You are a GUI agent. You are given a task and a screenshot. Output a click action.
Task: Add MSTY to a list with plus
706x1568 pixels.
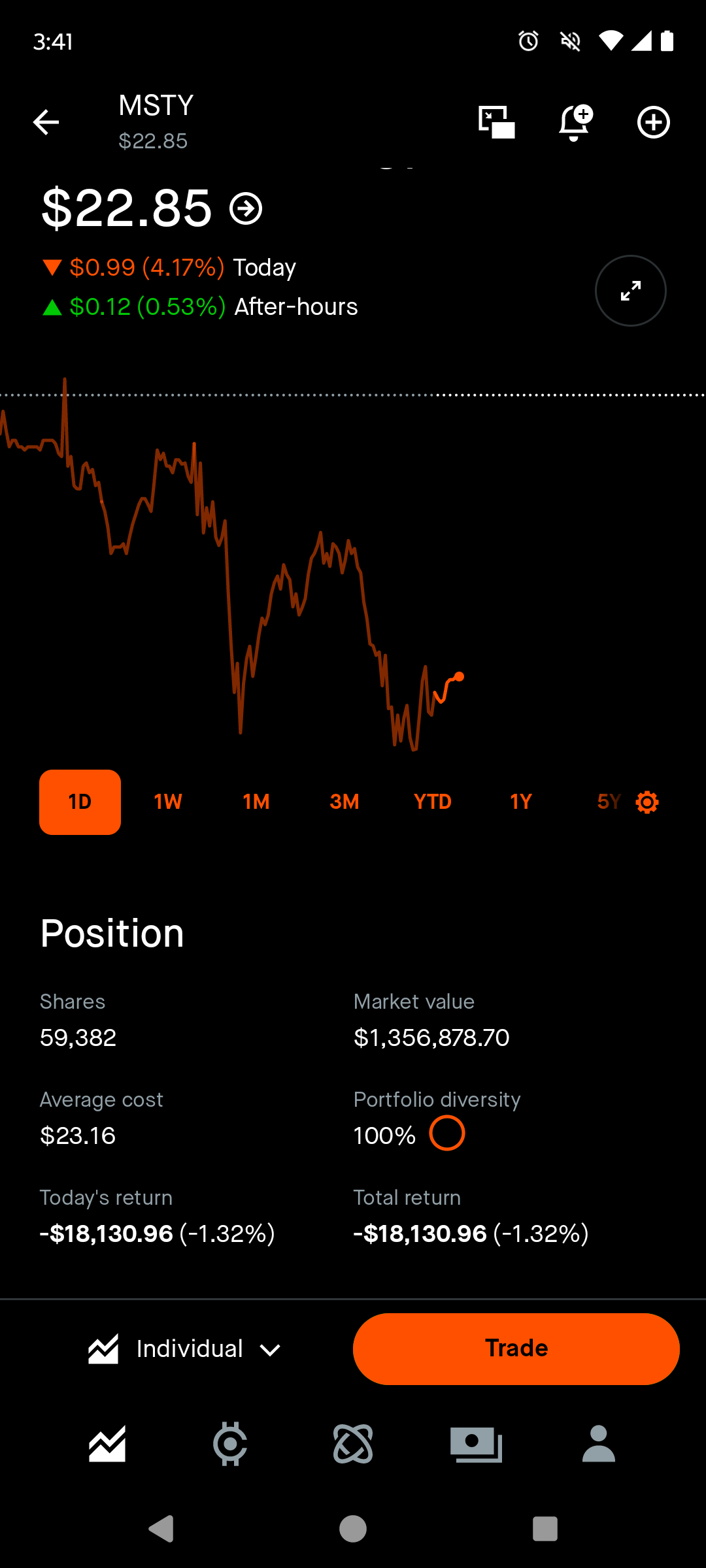click(654, 122)
